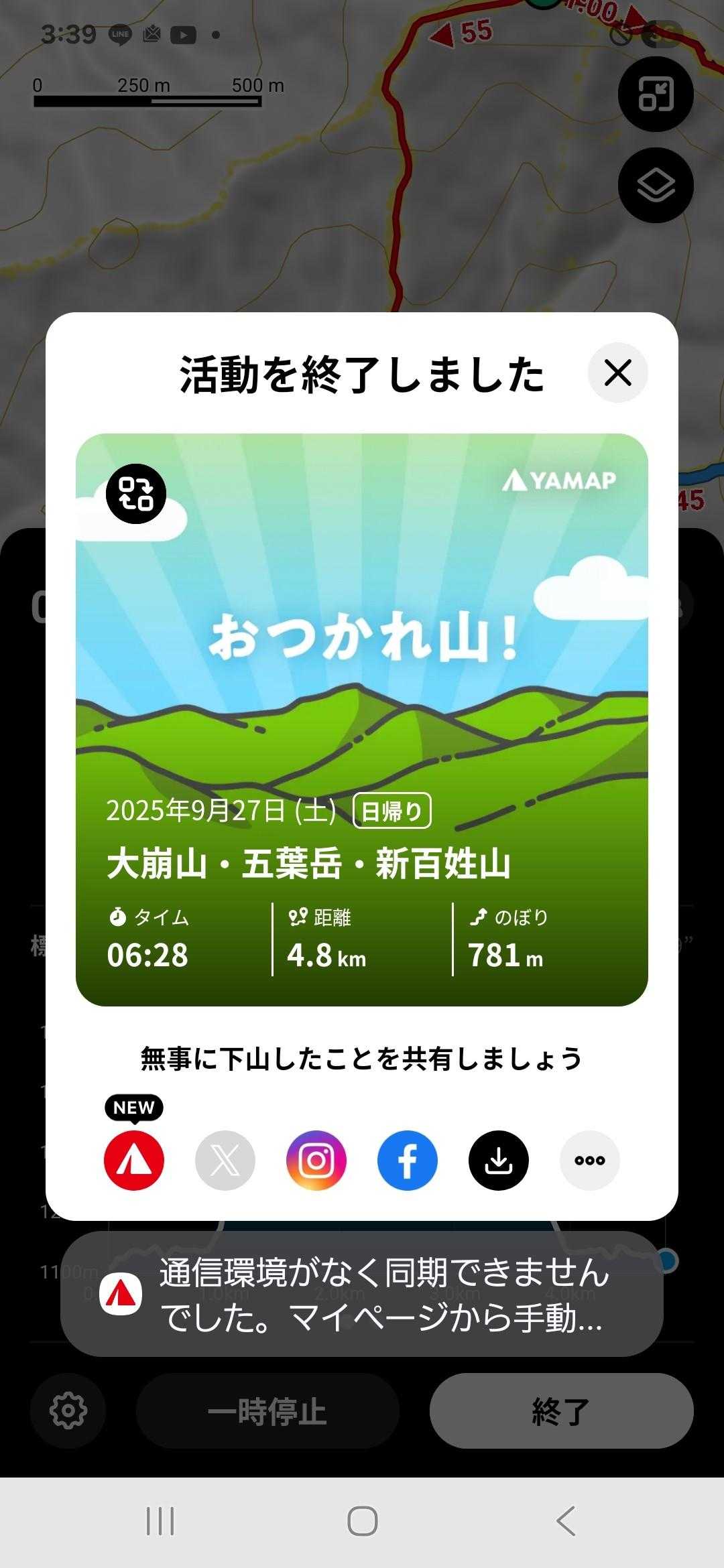This screenshot has height=1568, width=724.
Task: Open more sharing options
Action: pyautogui.click(x=590, y=1161)
